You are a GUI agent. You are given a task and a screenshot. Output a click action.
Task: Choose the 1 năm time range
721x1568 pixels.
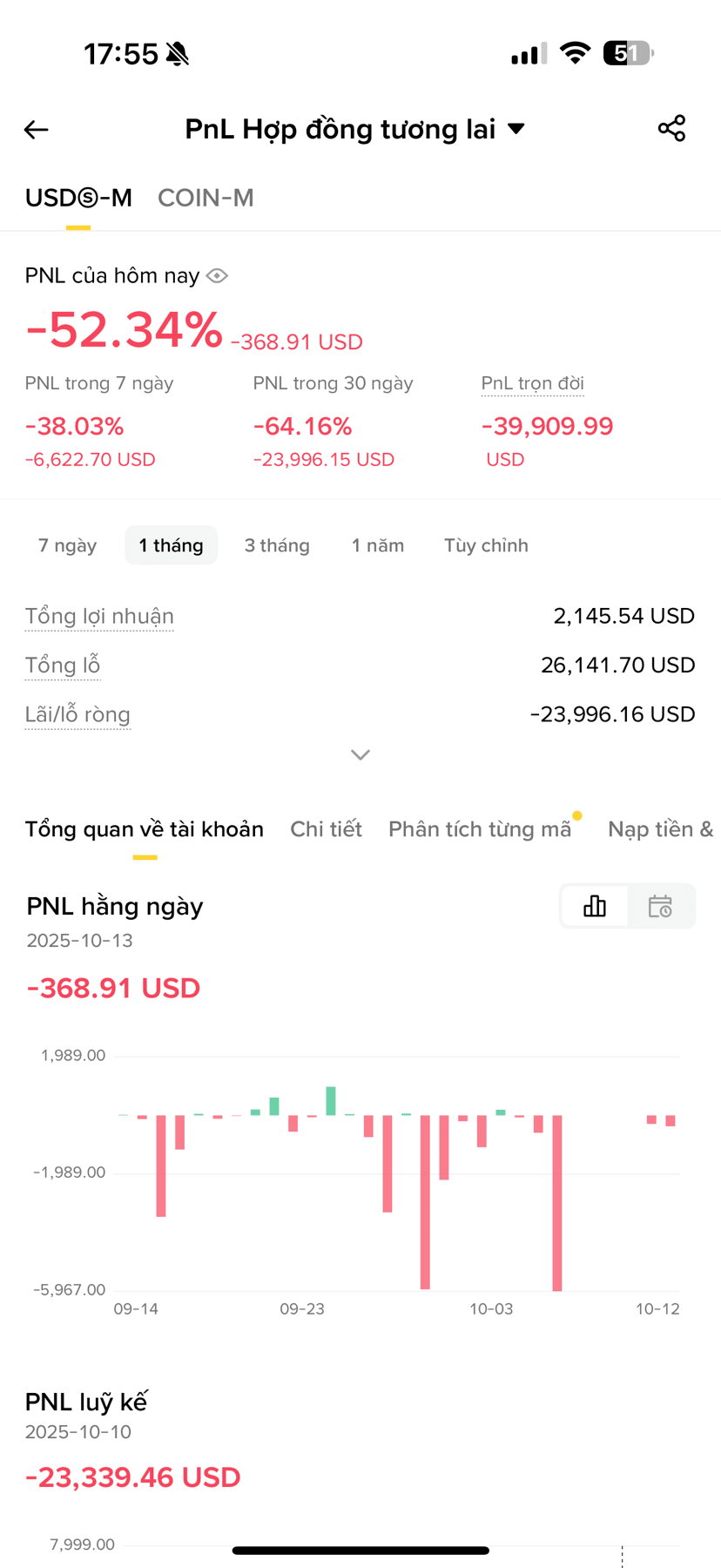tap(378, 545)
